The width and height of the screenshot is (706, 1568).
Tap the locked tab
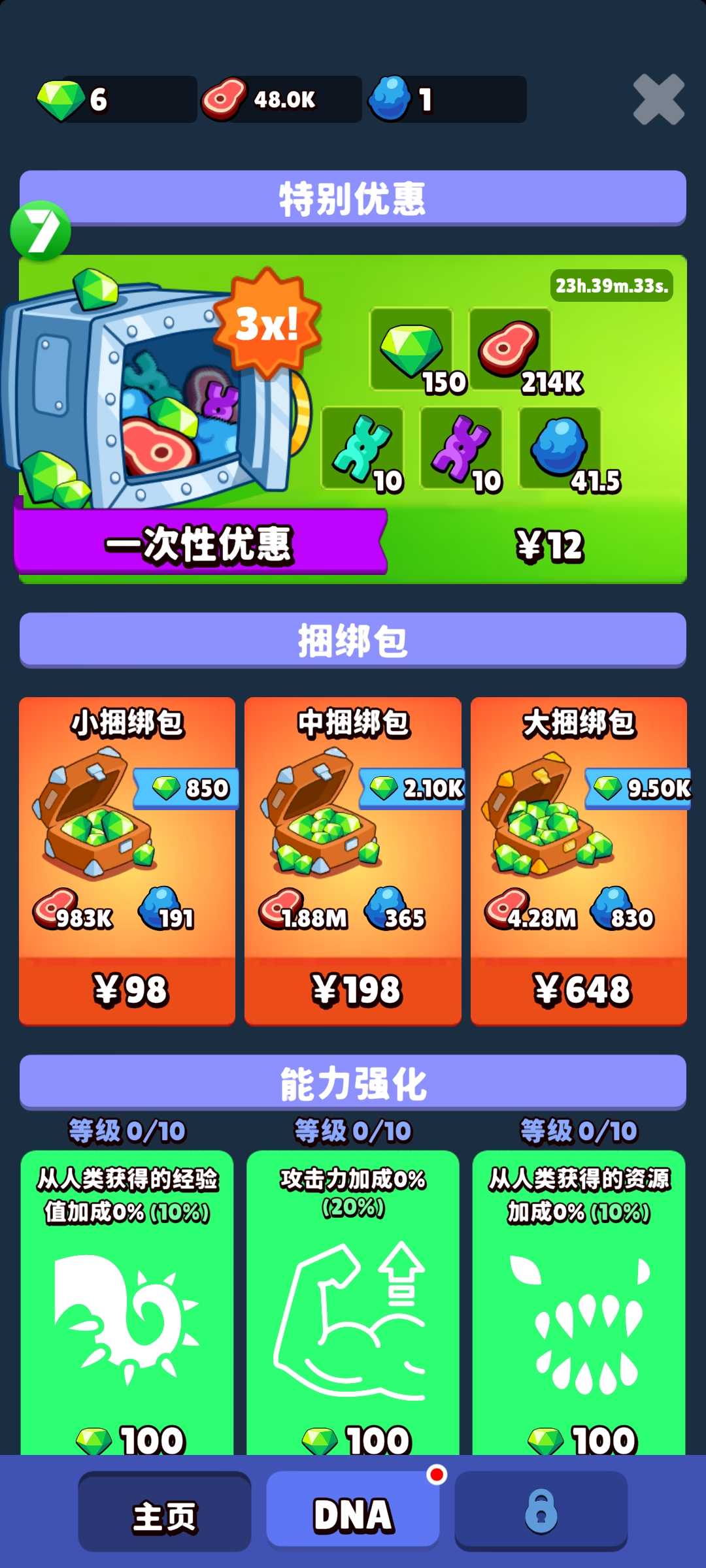tap(541, 1512)
